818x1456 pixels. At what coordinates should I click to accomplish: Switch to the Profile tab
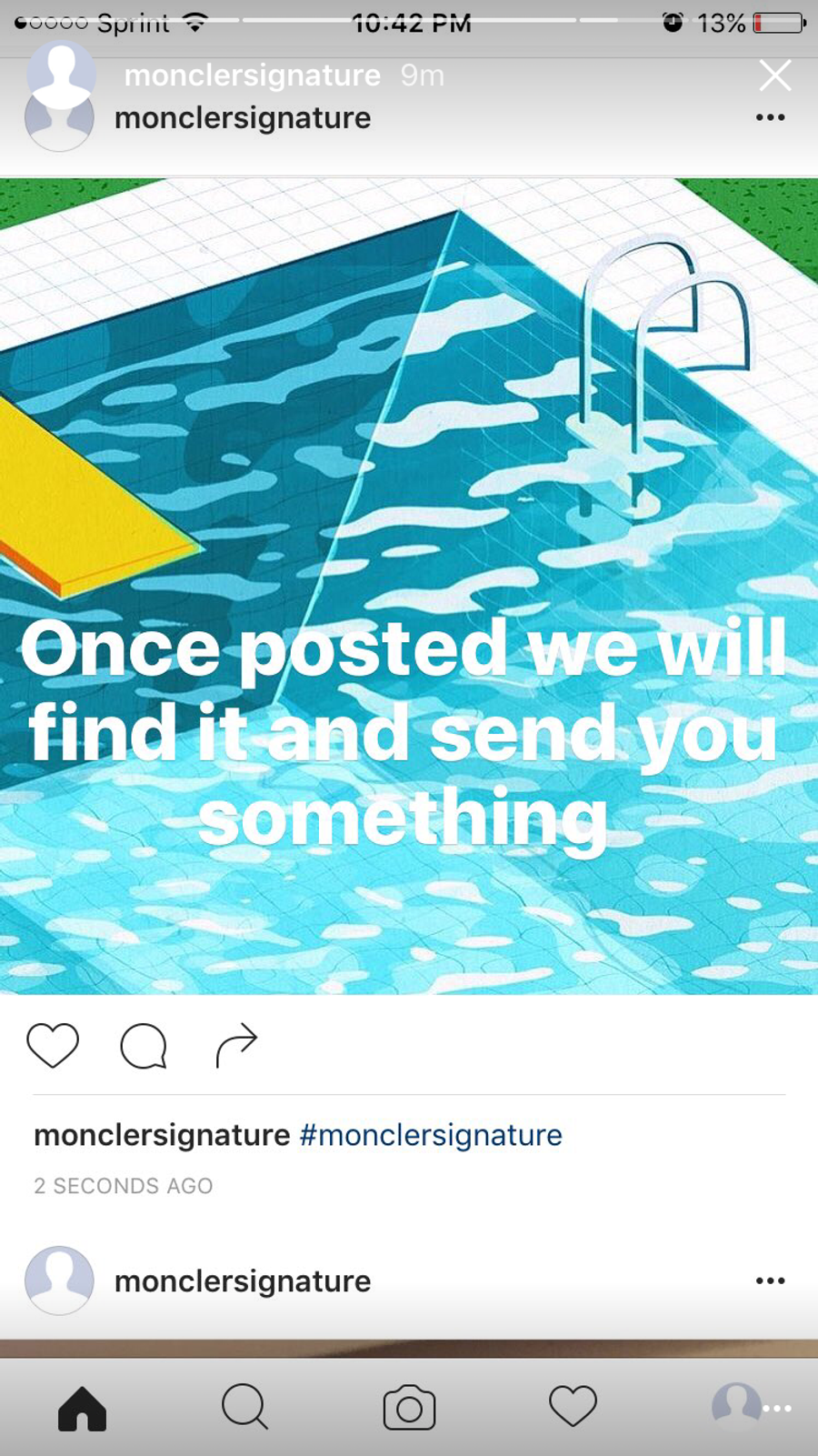tap(736, 1406)
